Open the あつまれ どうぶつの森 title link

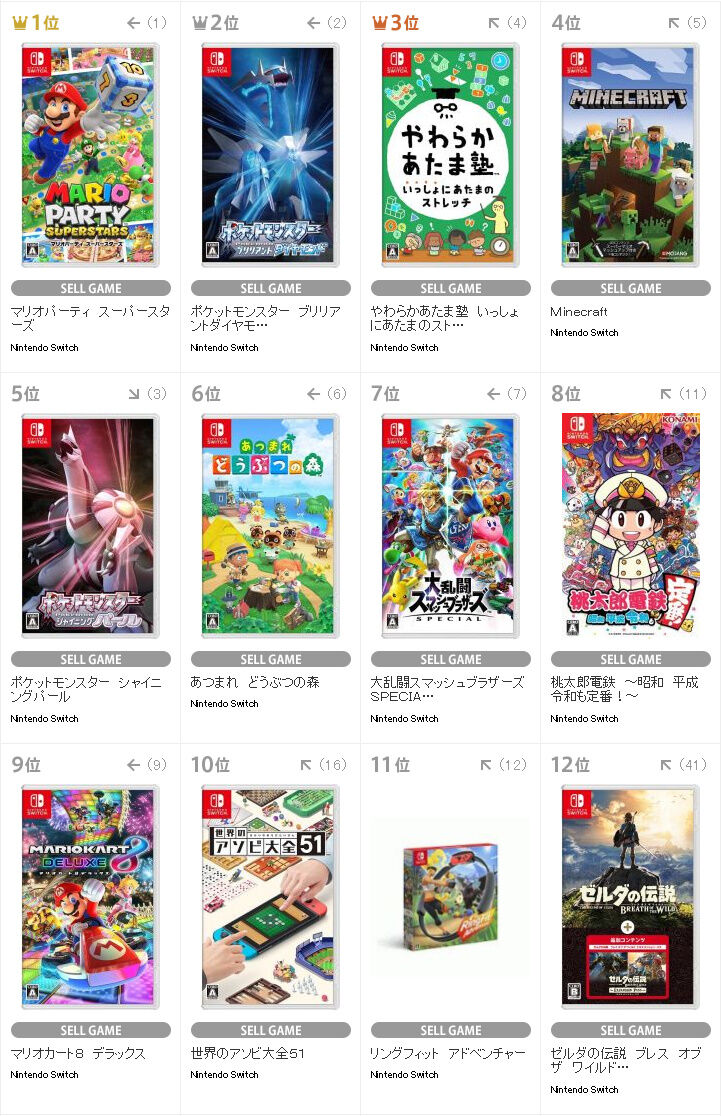pyautogui.click(x=255, y=683)
